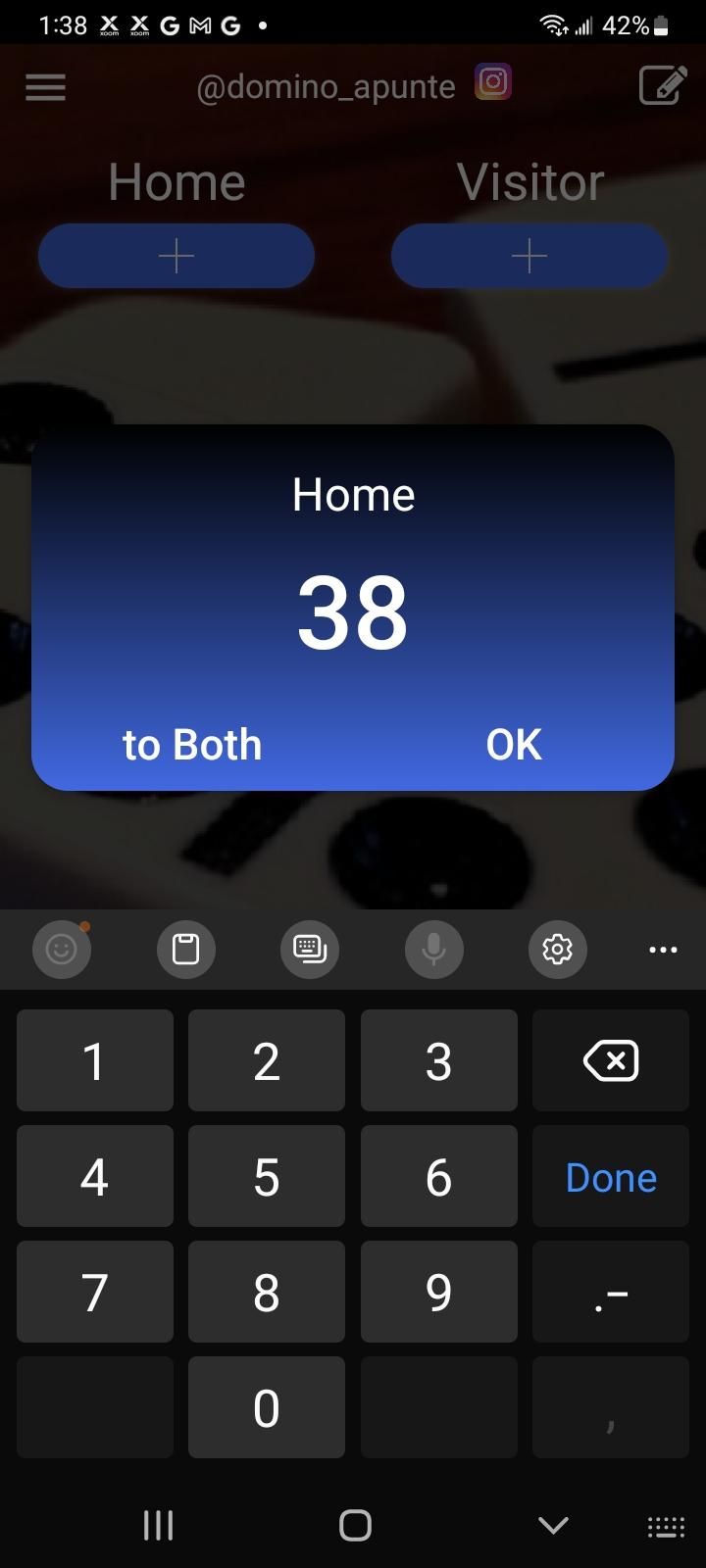Tap the 38 score entry field
The height and width of the screenshot is (1568, 706).
point(353,612)
